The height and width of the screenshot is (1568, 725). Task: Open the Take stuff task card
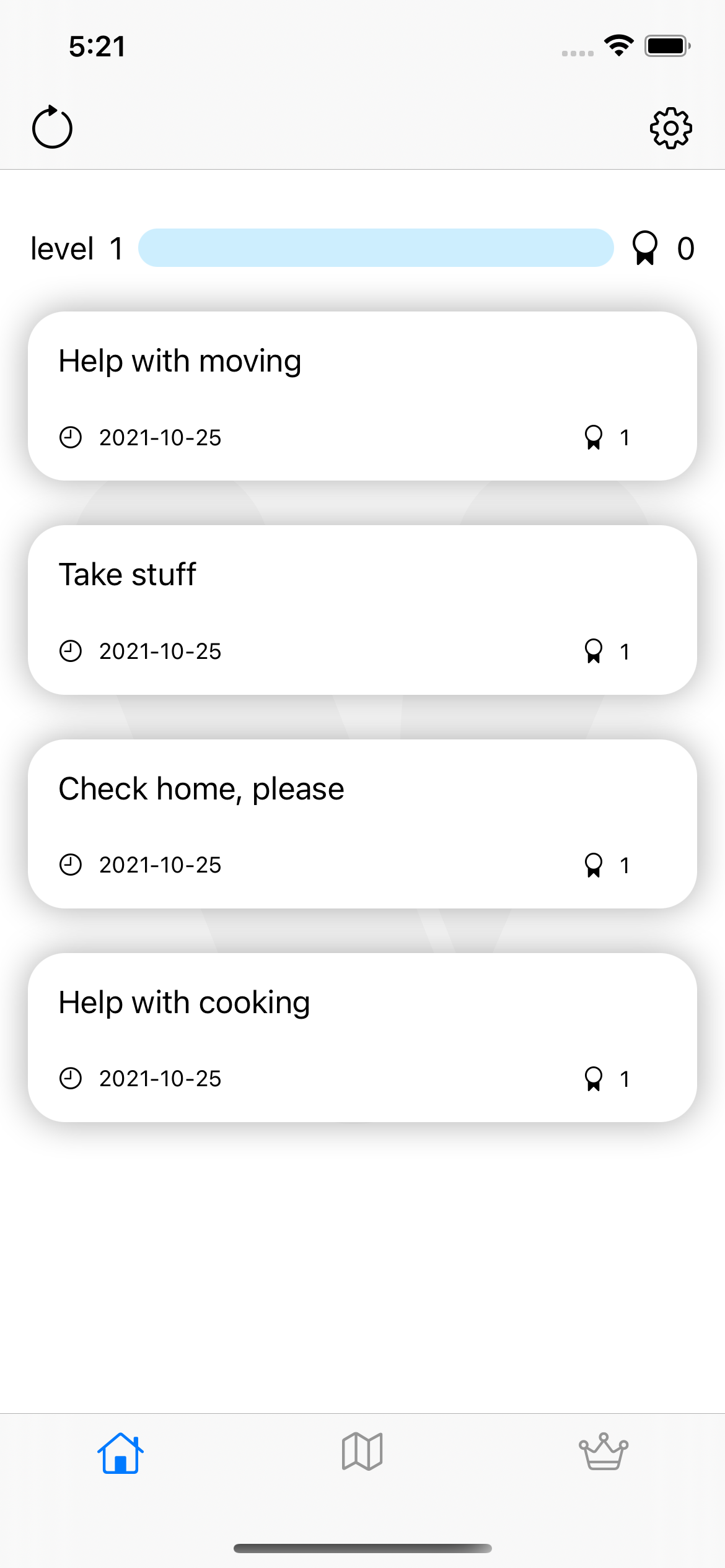pyautogui.click(x=362, y=610)
